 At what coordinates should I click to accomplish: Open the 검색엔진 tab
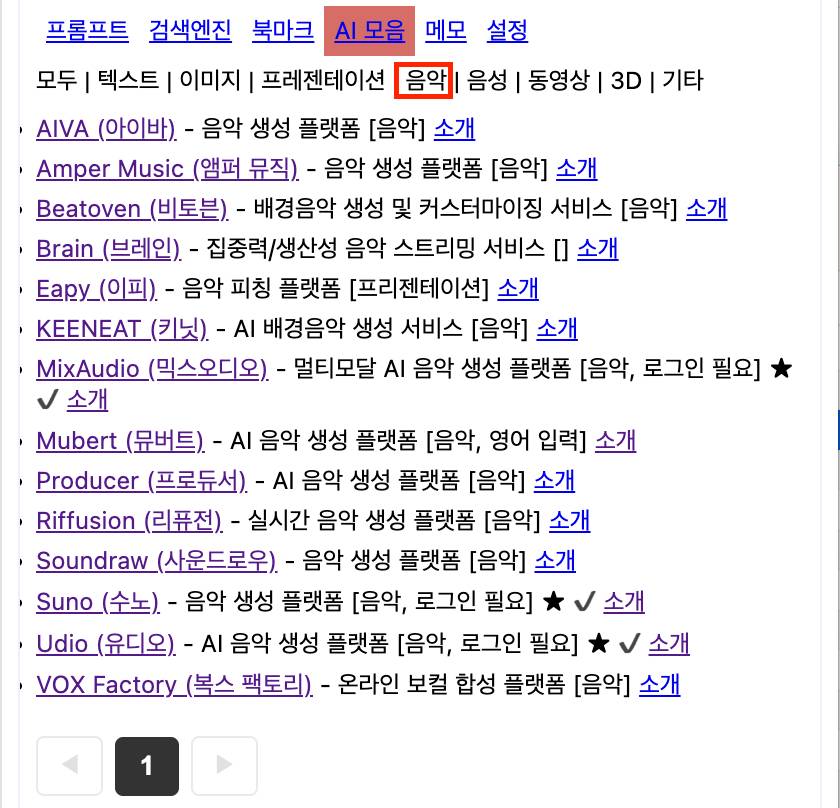click(190, 31)
